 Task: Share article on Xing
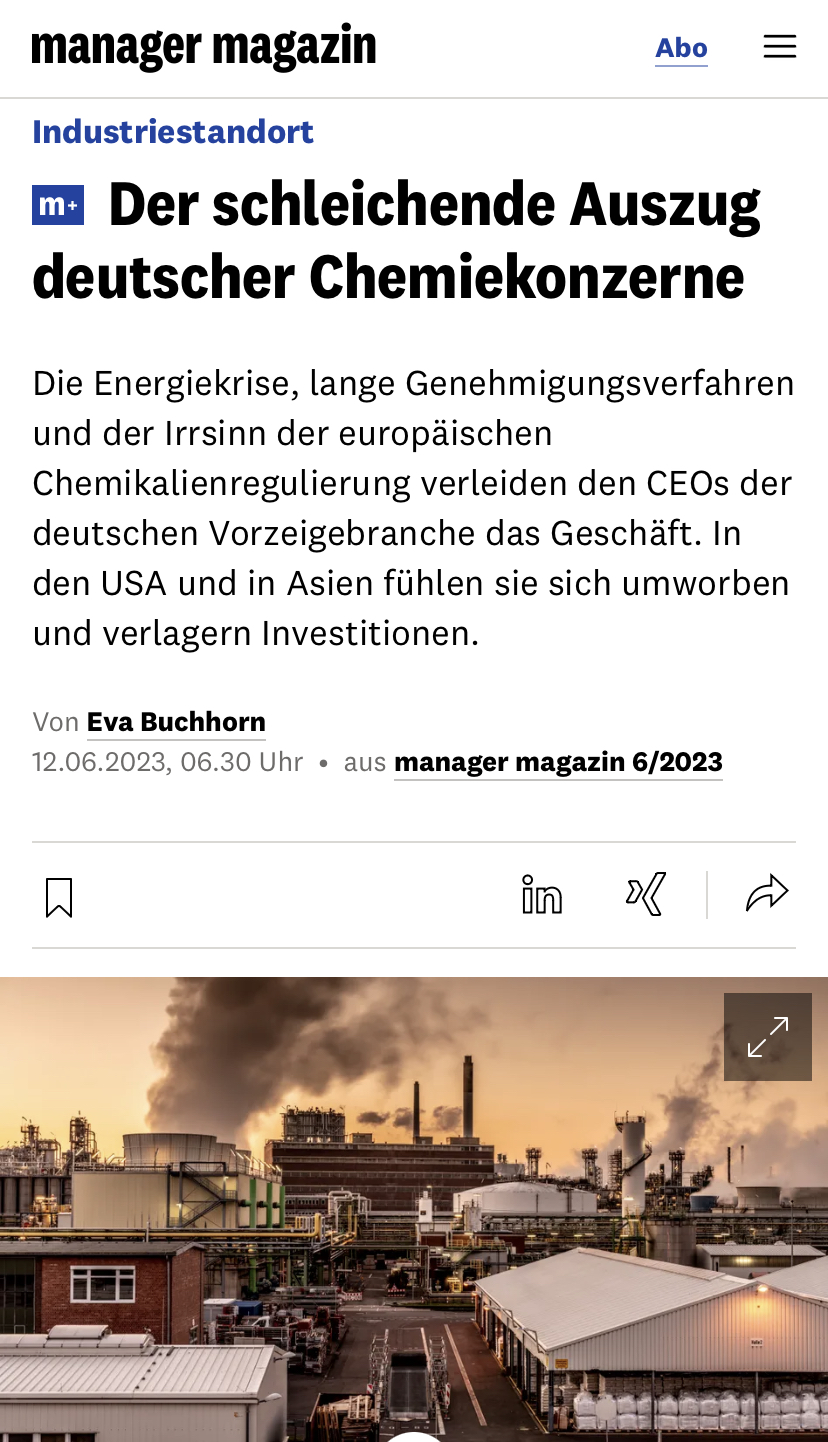click(x=646, y=894)
